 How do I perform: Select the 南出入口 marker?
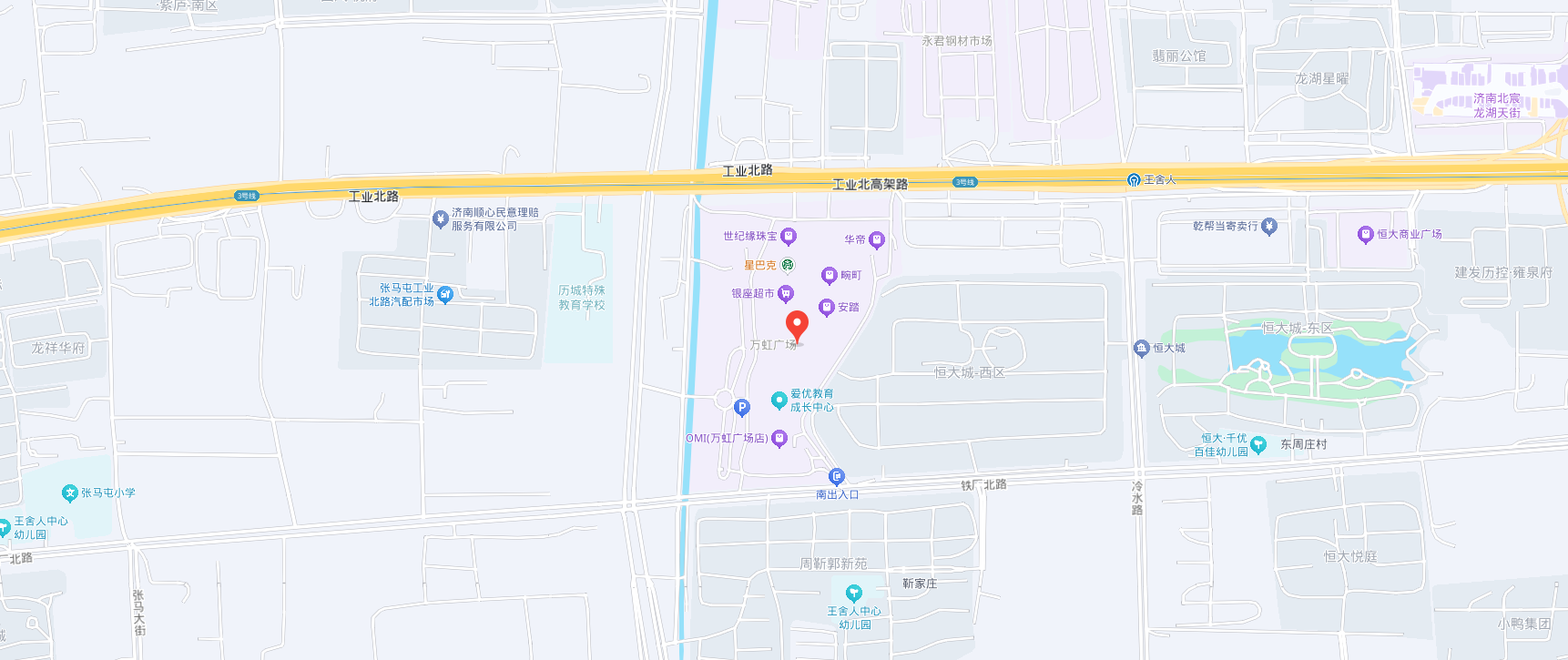pyautogui.click(x=837, y=476)
